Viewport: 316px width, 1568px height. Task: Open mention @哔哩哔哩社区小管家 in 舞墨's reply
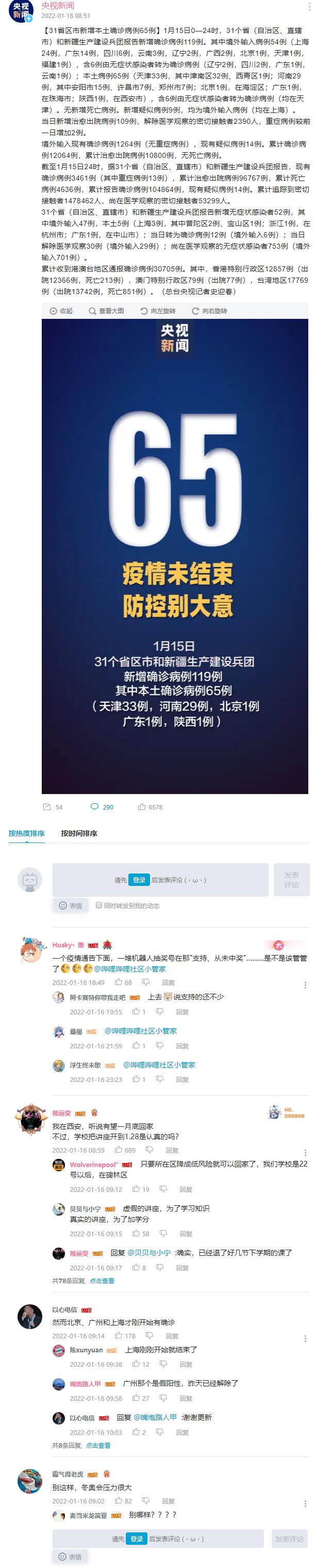[x=141, y=1030]
